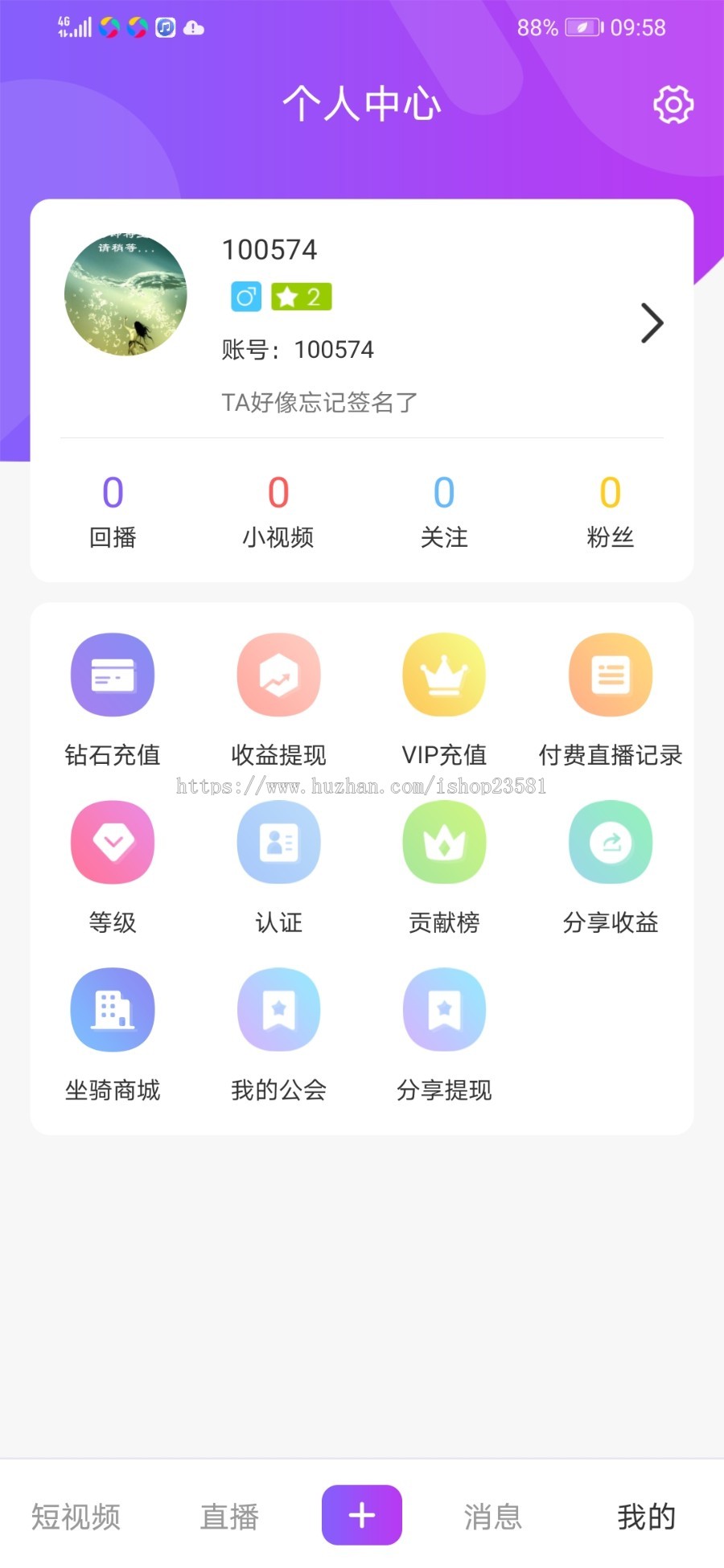Open the 贡献榜 contribution ranking icon
The width and height of the screenshot is (724, 1568).
444,842
